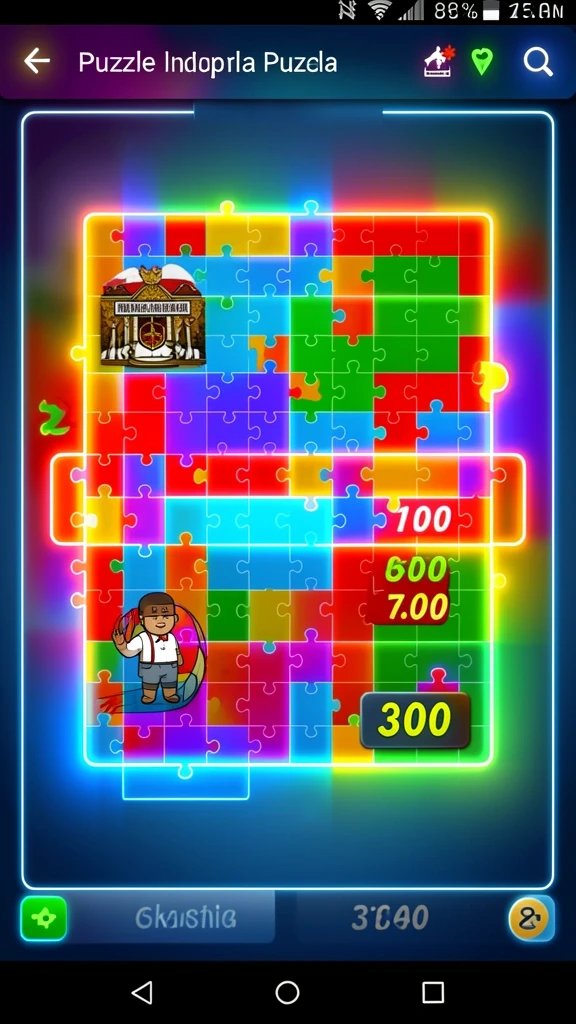Select the 300 score tile
The height and width of the screenshot is (1024, 576).
tap(415, 720)
